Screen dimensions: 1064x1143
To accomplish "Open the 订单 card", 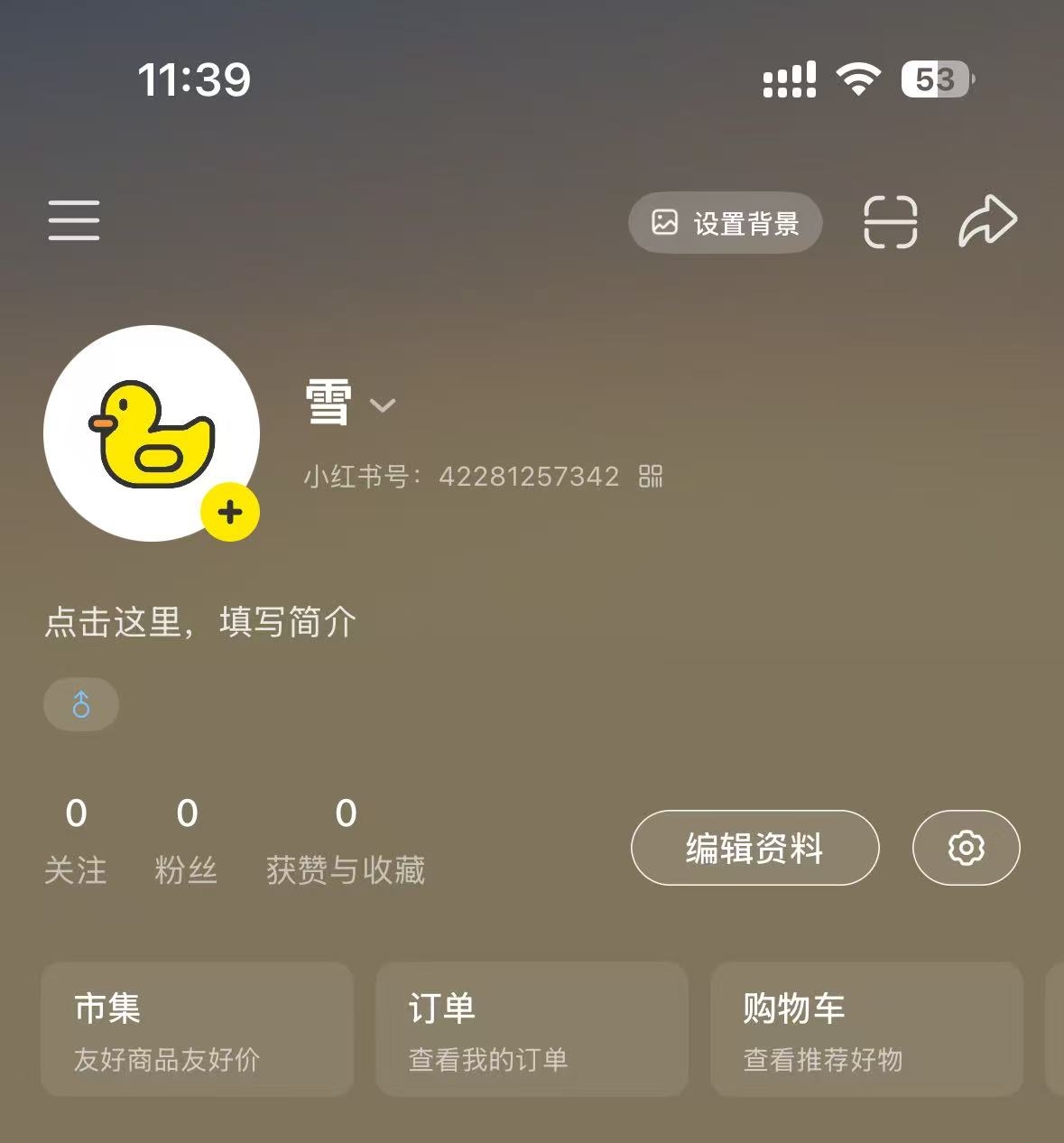I will click(532, 1029).
